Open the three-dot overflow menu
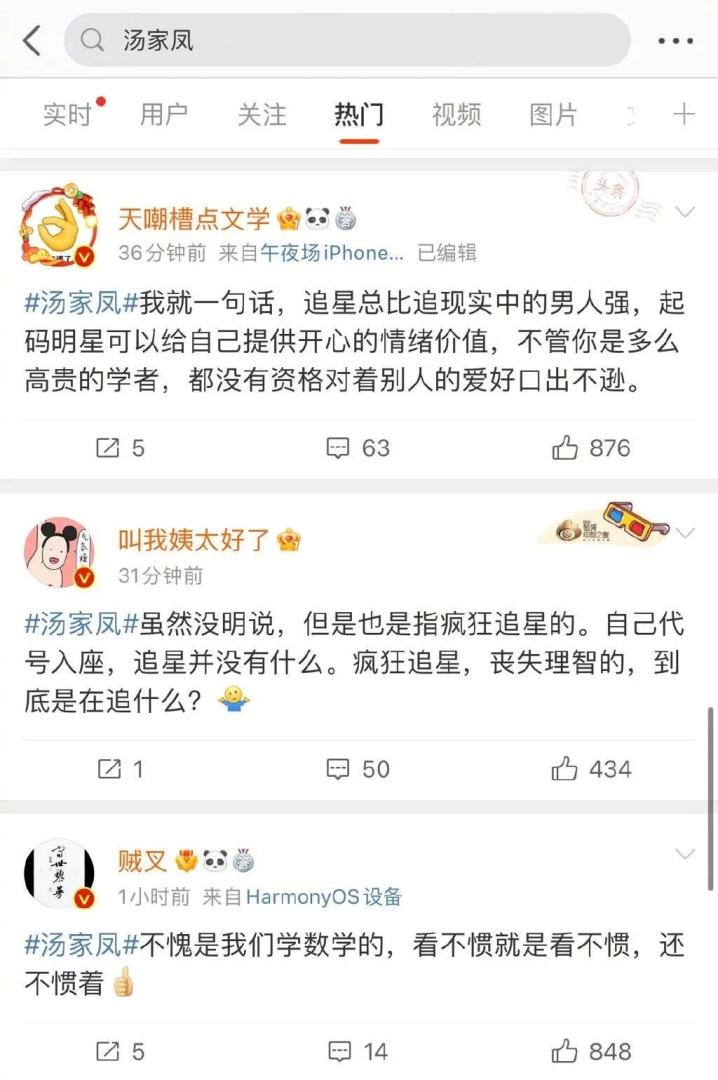This screenshot has height=1080, width=718. tap(676, 41)
